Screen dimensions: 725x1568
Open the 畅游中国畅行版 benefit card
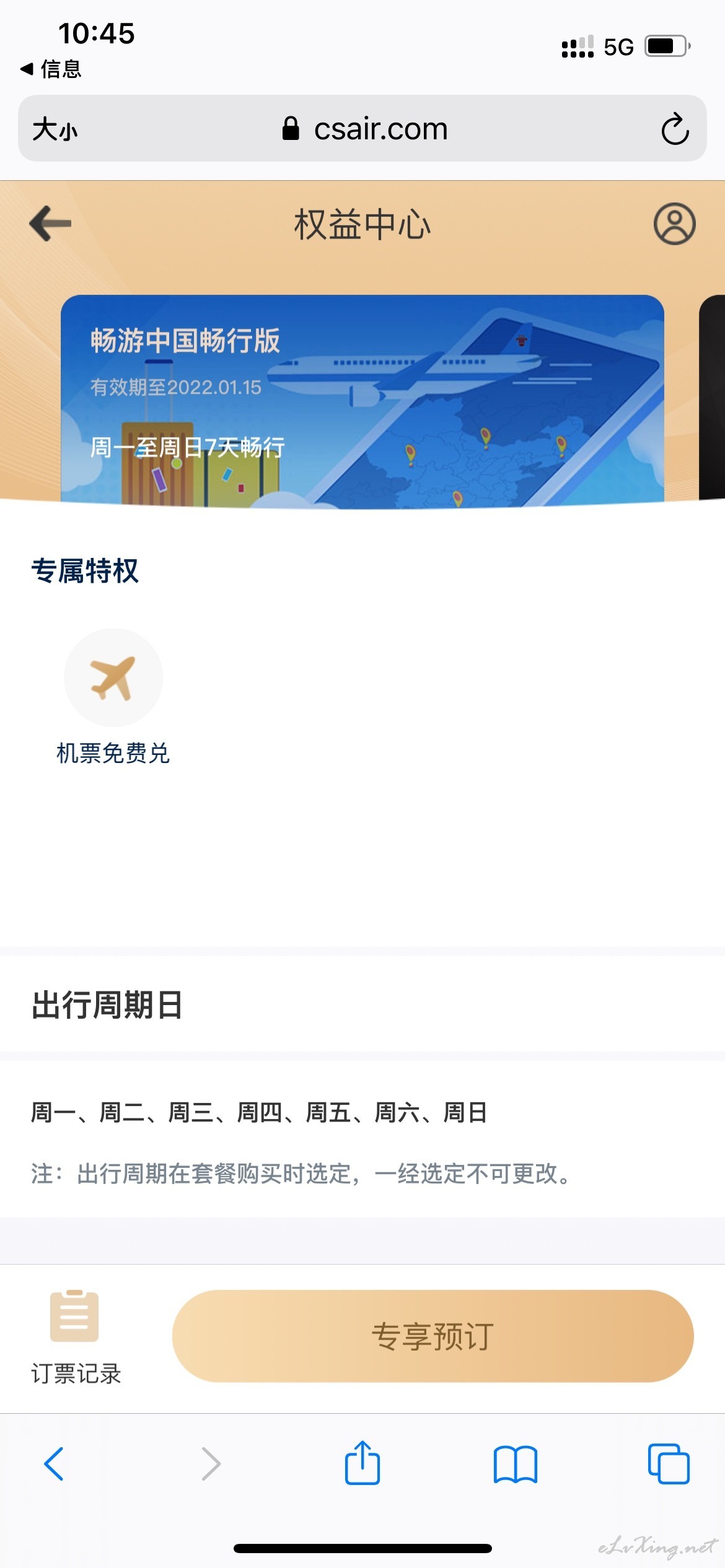[x=362, y=399]
